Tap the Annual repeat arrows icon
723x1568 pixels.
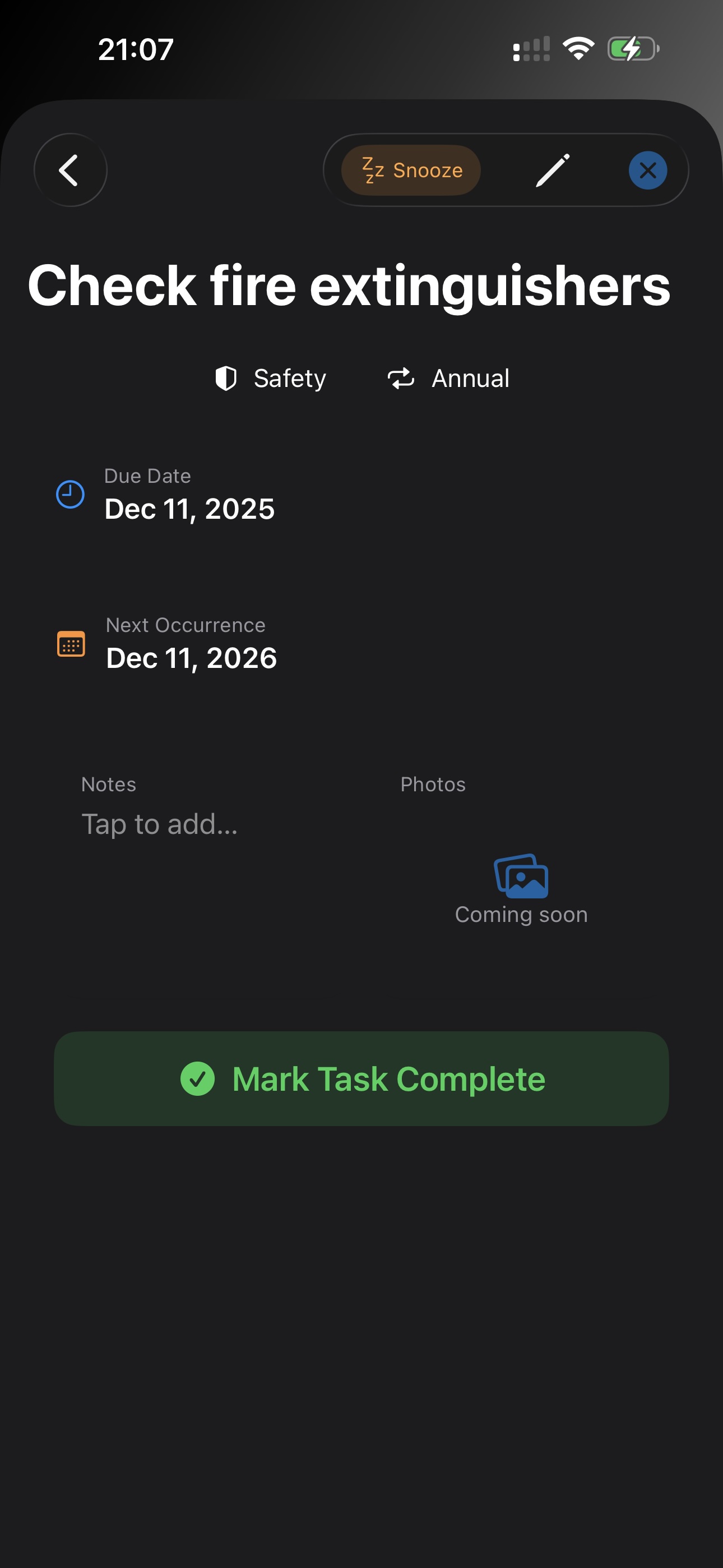point(401,378)
